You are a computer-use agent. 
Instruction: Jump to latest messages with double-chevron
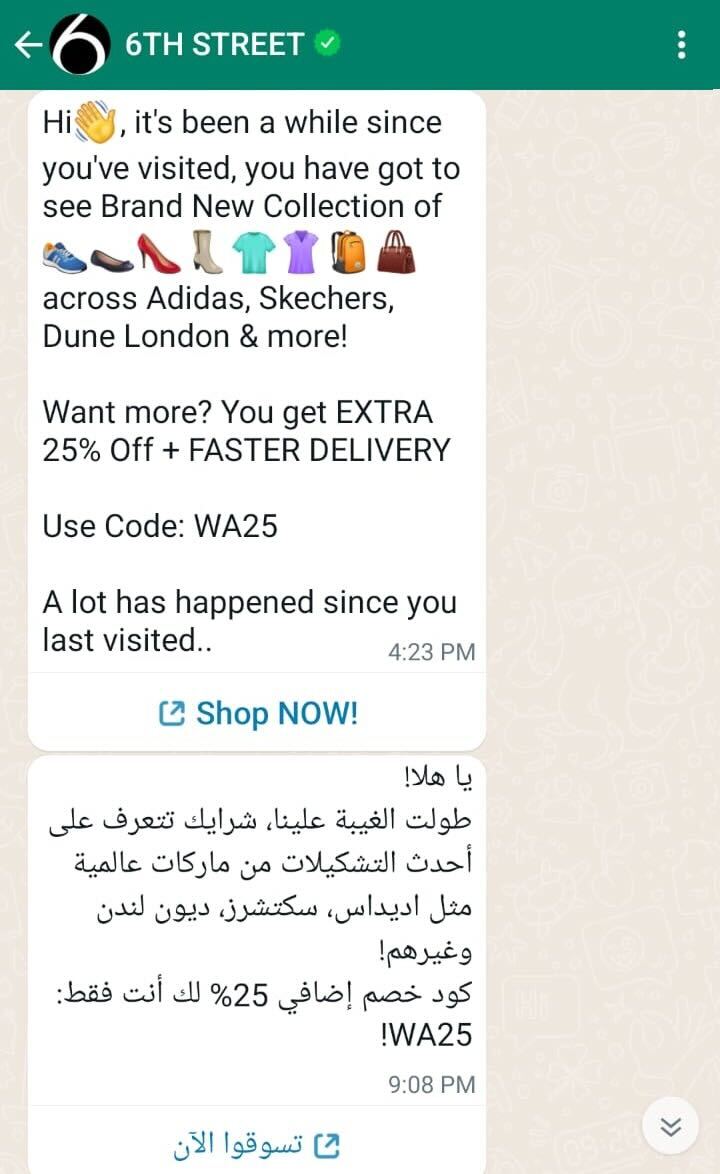(x=671, y=1127)
